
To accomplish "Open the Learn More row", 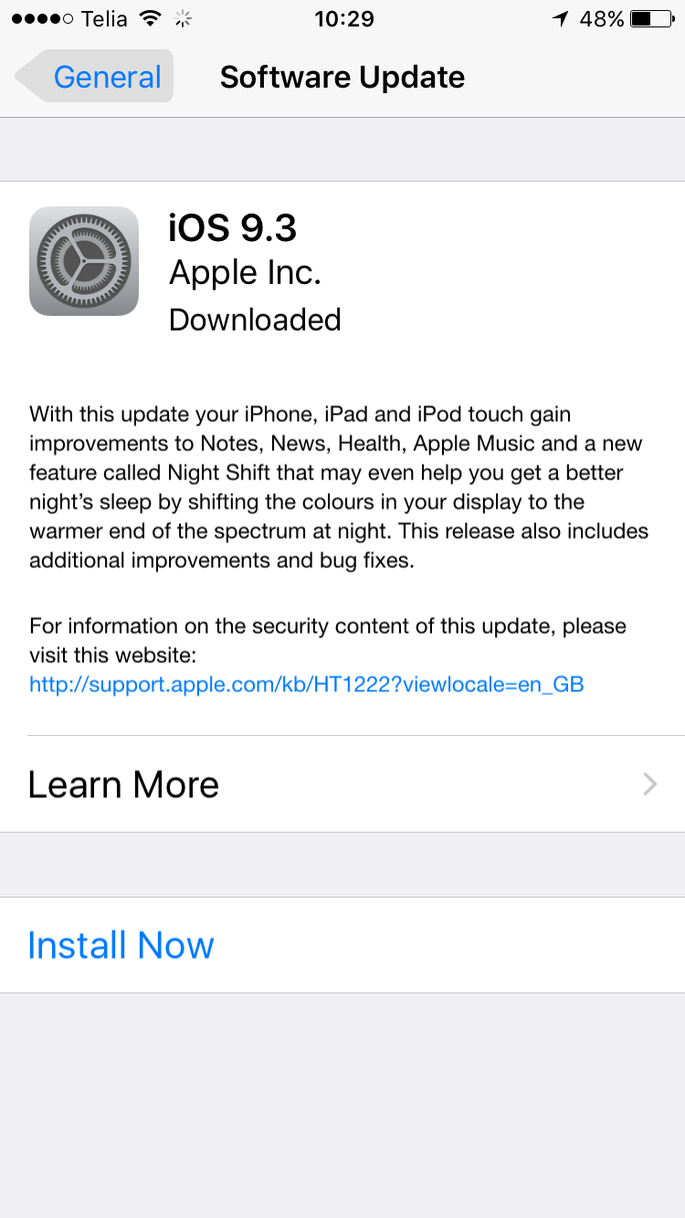I will [x=342, y=784].
